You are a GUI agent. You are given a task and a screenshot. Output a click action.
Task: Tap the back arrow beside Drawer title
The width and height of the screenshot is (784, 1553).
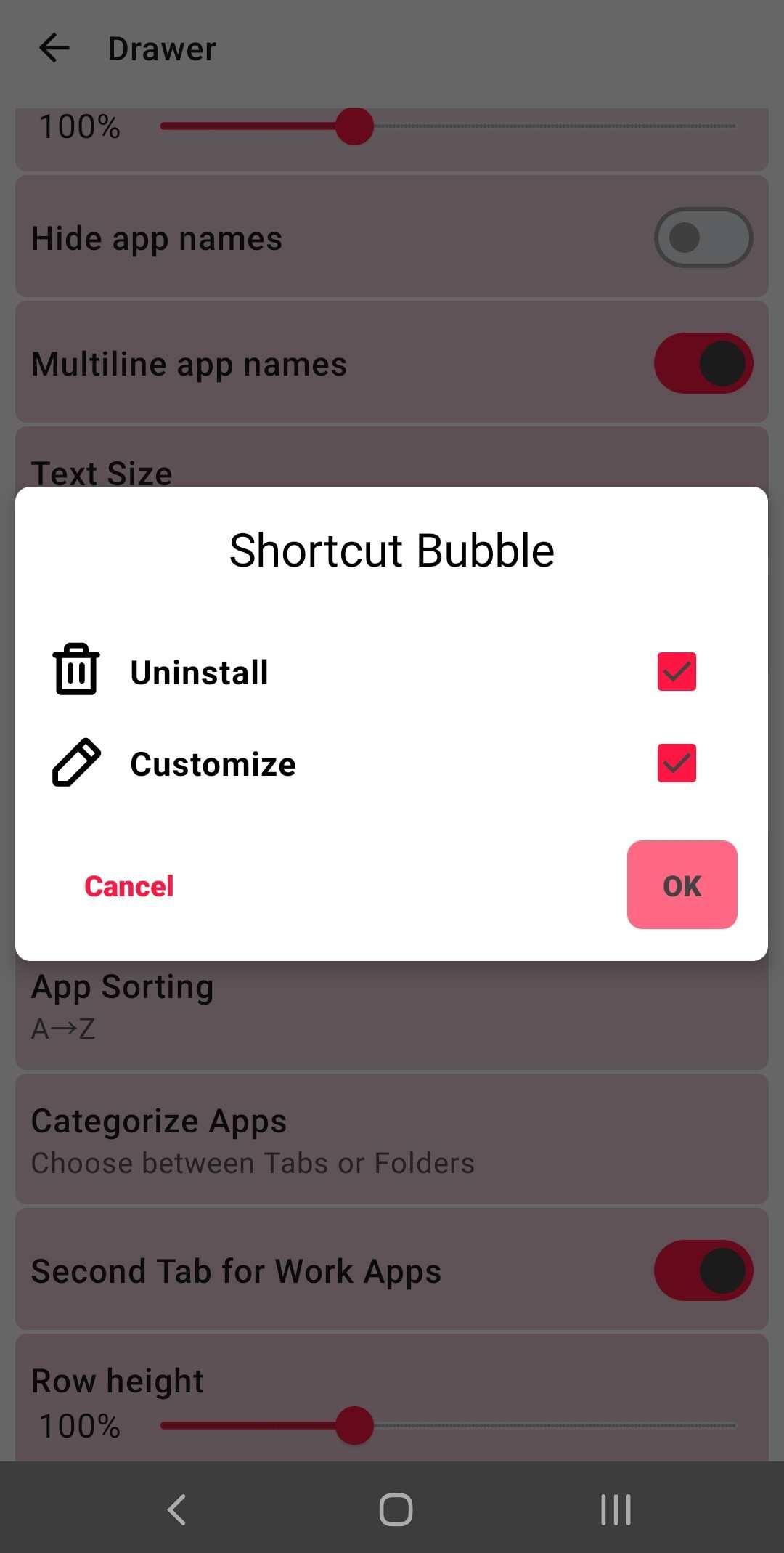click(54, 48)
